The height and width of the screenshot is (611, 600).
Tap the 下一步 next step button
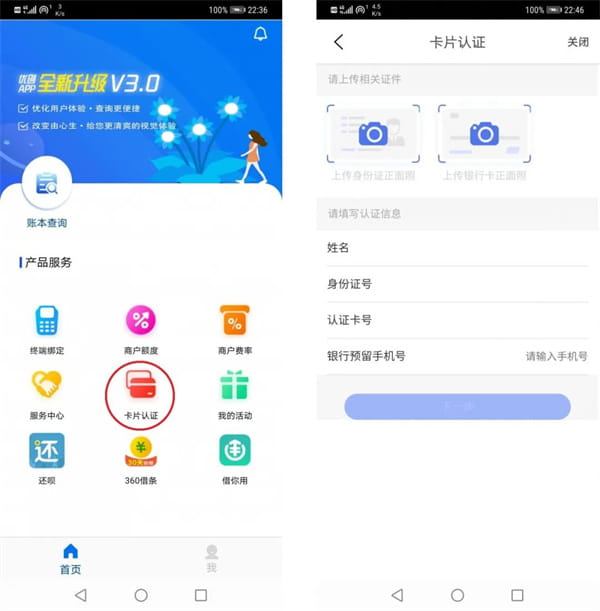[x=457, y=407]
